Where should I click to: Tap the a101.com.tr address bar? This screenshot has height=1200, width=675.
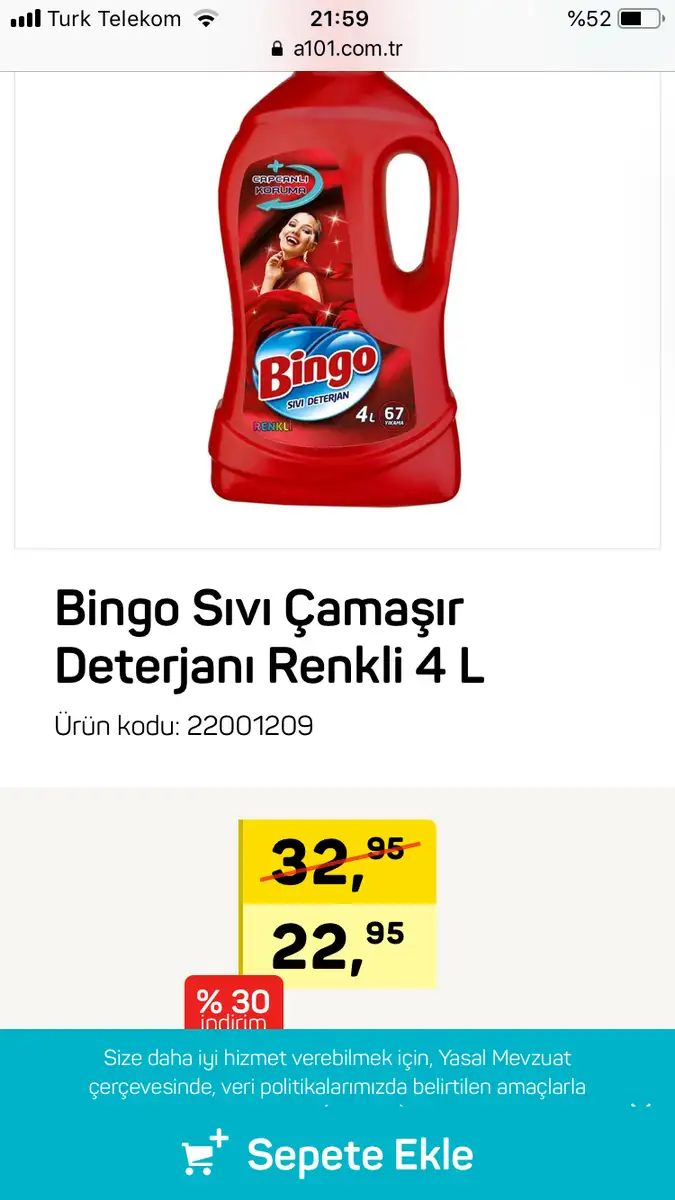tap(337, 49)
